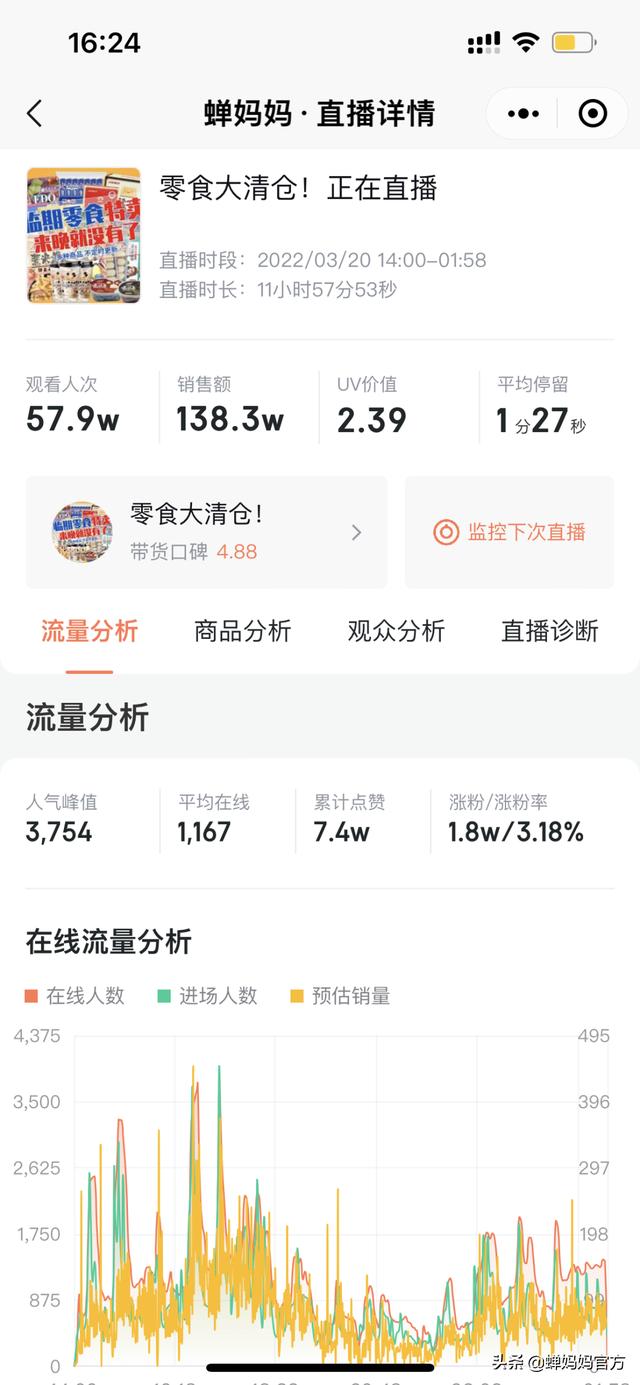Viewport: 640px width, 1385px height.
Task: Close the mini program via circle icon
Action: [592, 114]
